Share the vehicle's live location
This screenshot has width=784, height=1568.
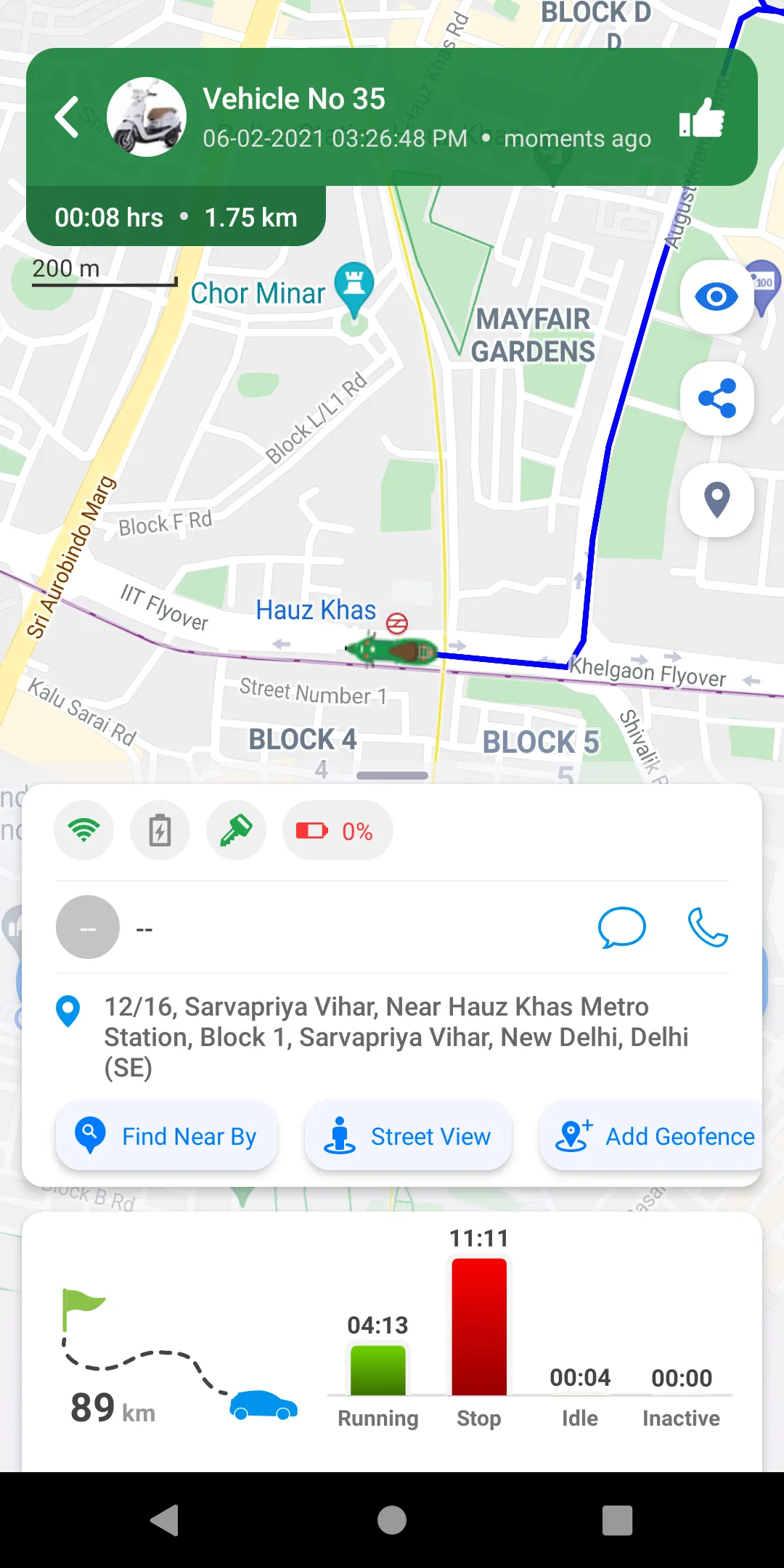pos(716,399)
